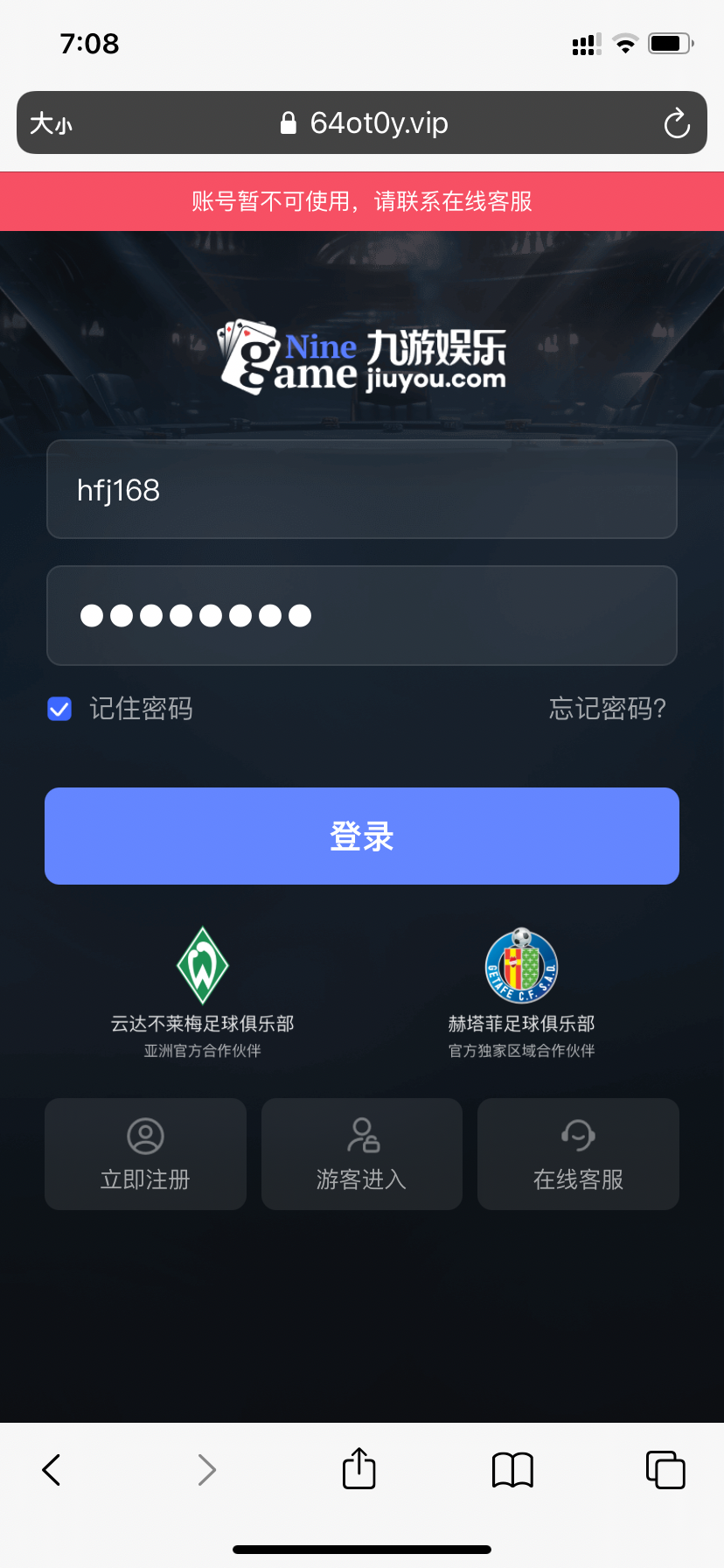Click the Getafe club crest
This screenshot has width=724, height=1568.
pos(521,965)
